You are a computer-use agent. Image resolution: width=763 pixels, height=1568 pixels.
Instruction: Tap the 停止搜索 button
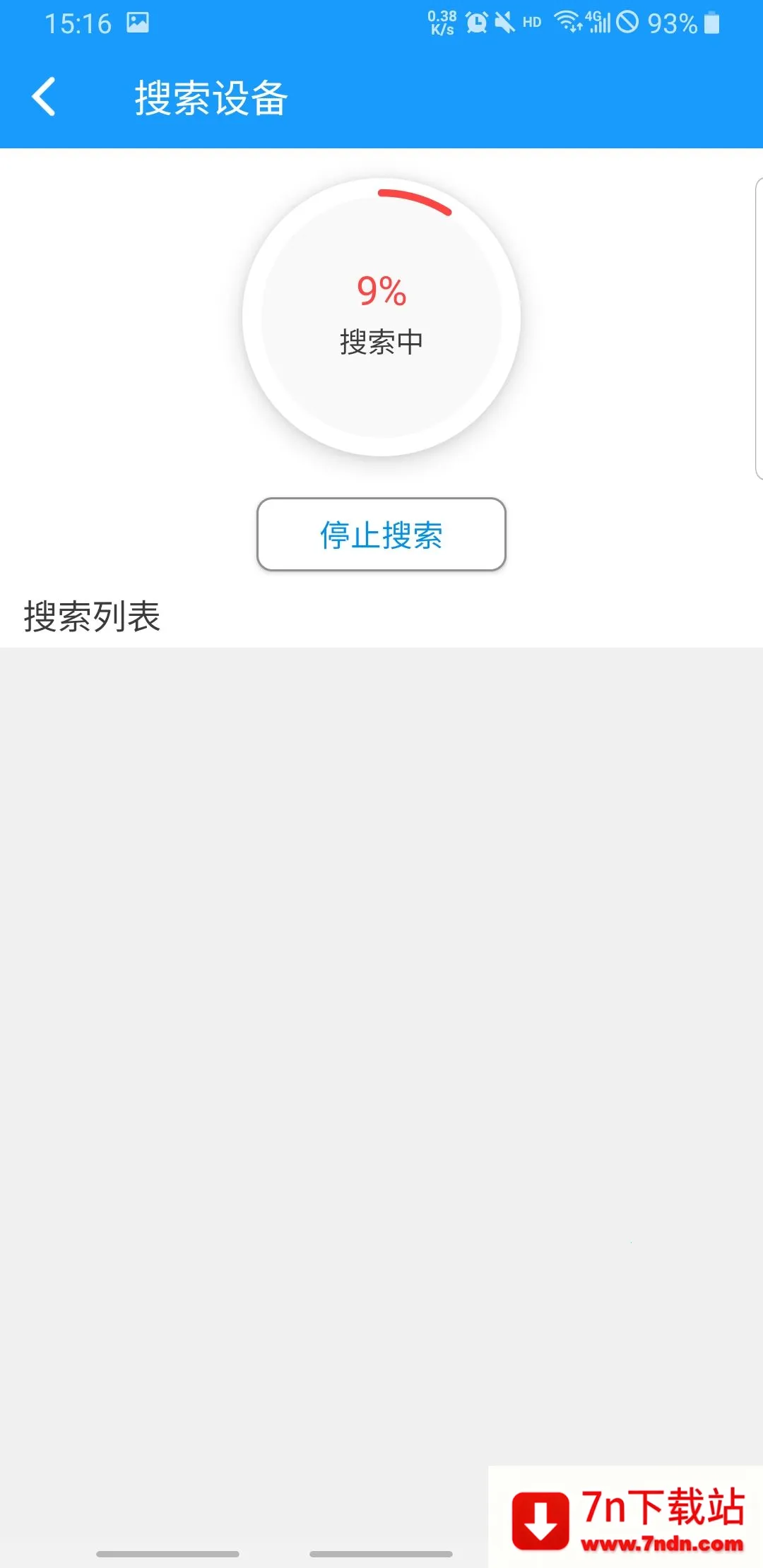click(381, 535)
